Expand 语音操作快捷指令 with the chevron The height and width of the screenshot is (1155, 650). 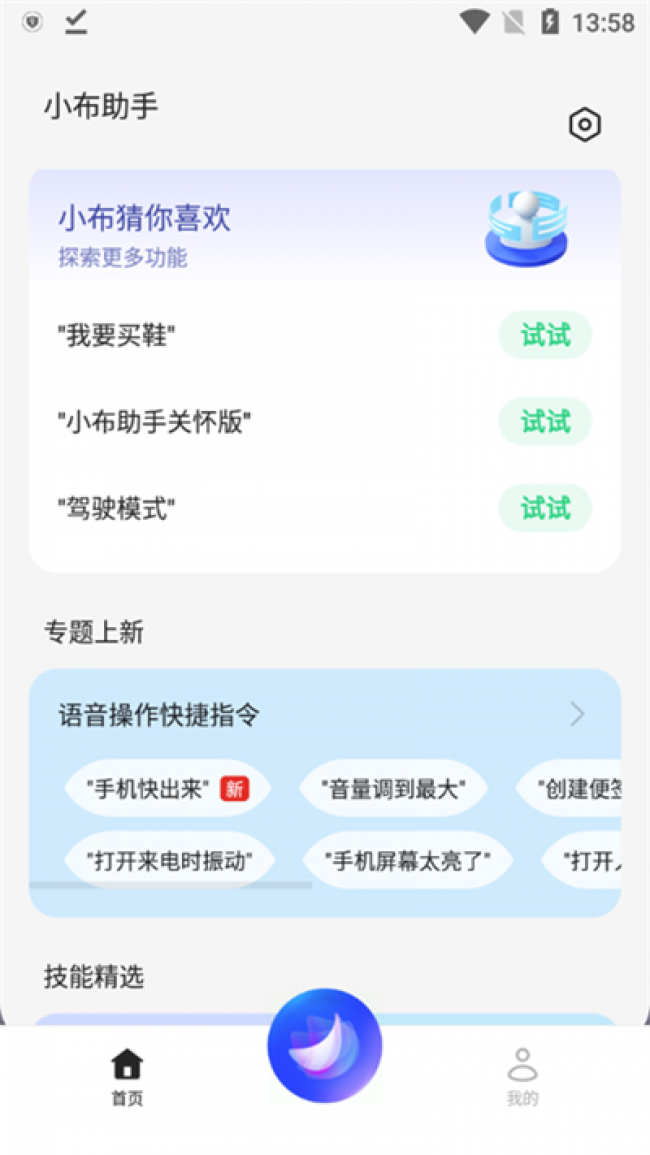(577, 714)
